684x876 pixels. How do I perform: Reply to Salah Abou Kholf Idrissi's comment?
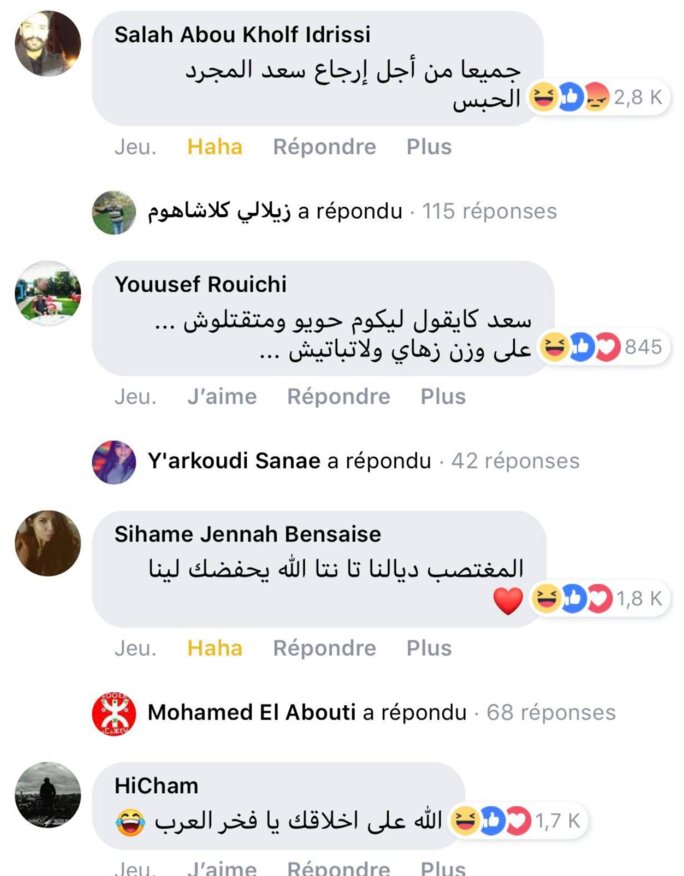[324, 147]
